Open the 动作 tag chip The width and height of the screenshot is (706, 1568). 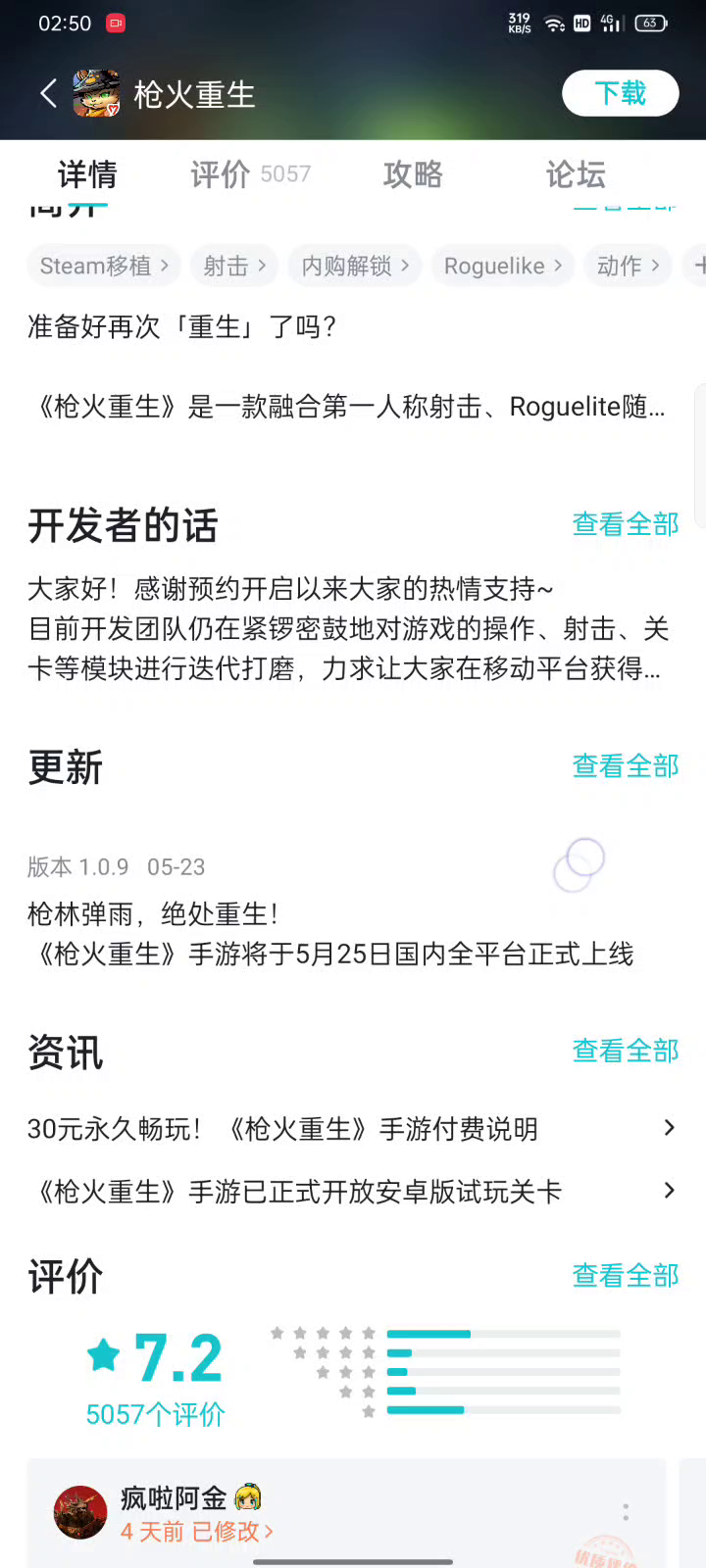pyautogui.click(x=628, y=266)
